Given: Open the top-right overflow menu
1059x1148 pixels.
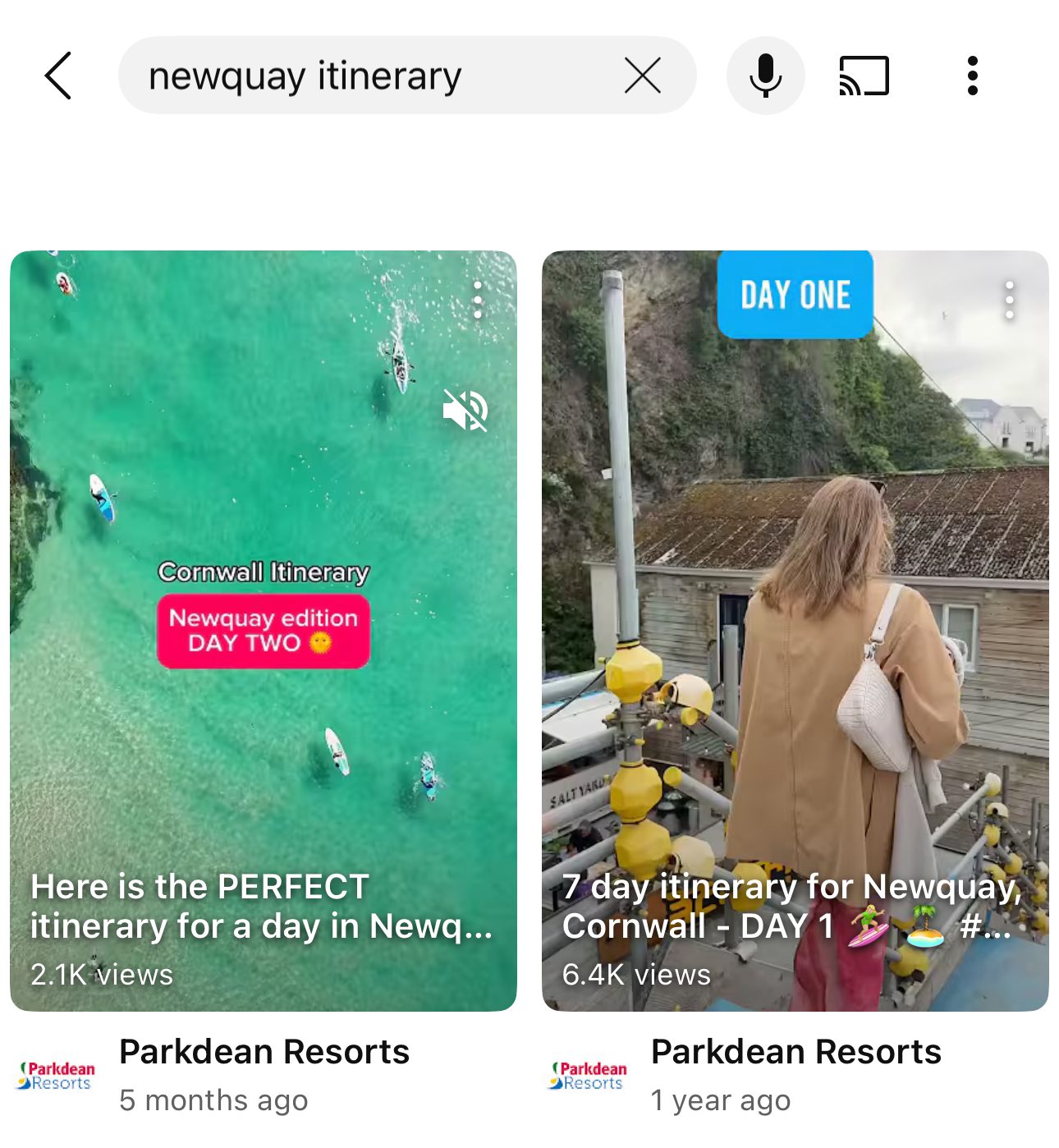Looking at the screenshot, I should (972, 76).
